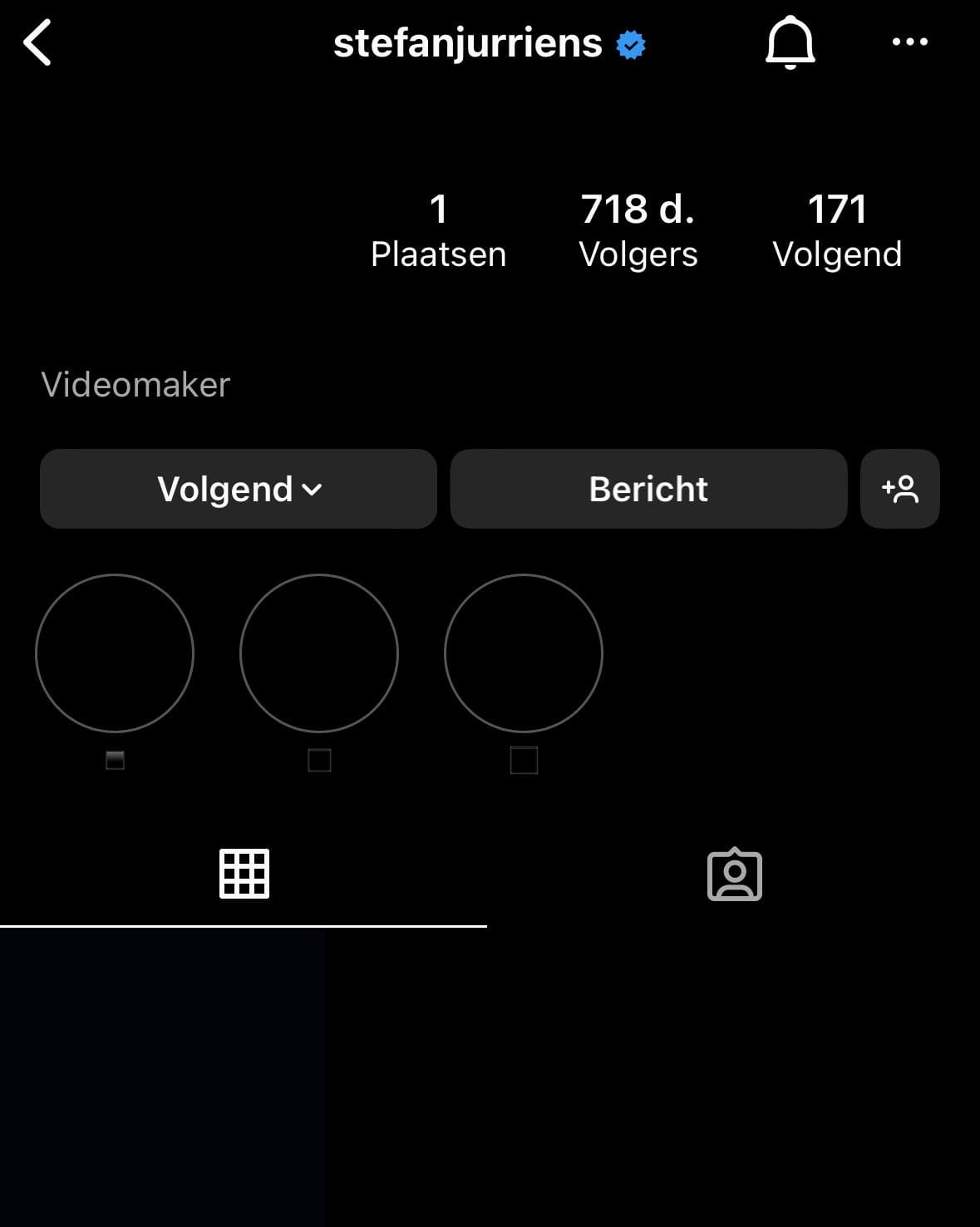Open the second story highlight circle
The width and height of the screenshot is (980, 1227).
pos(319,653)
